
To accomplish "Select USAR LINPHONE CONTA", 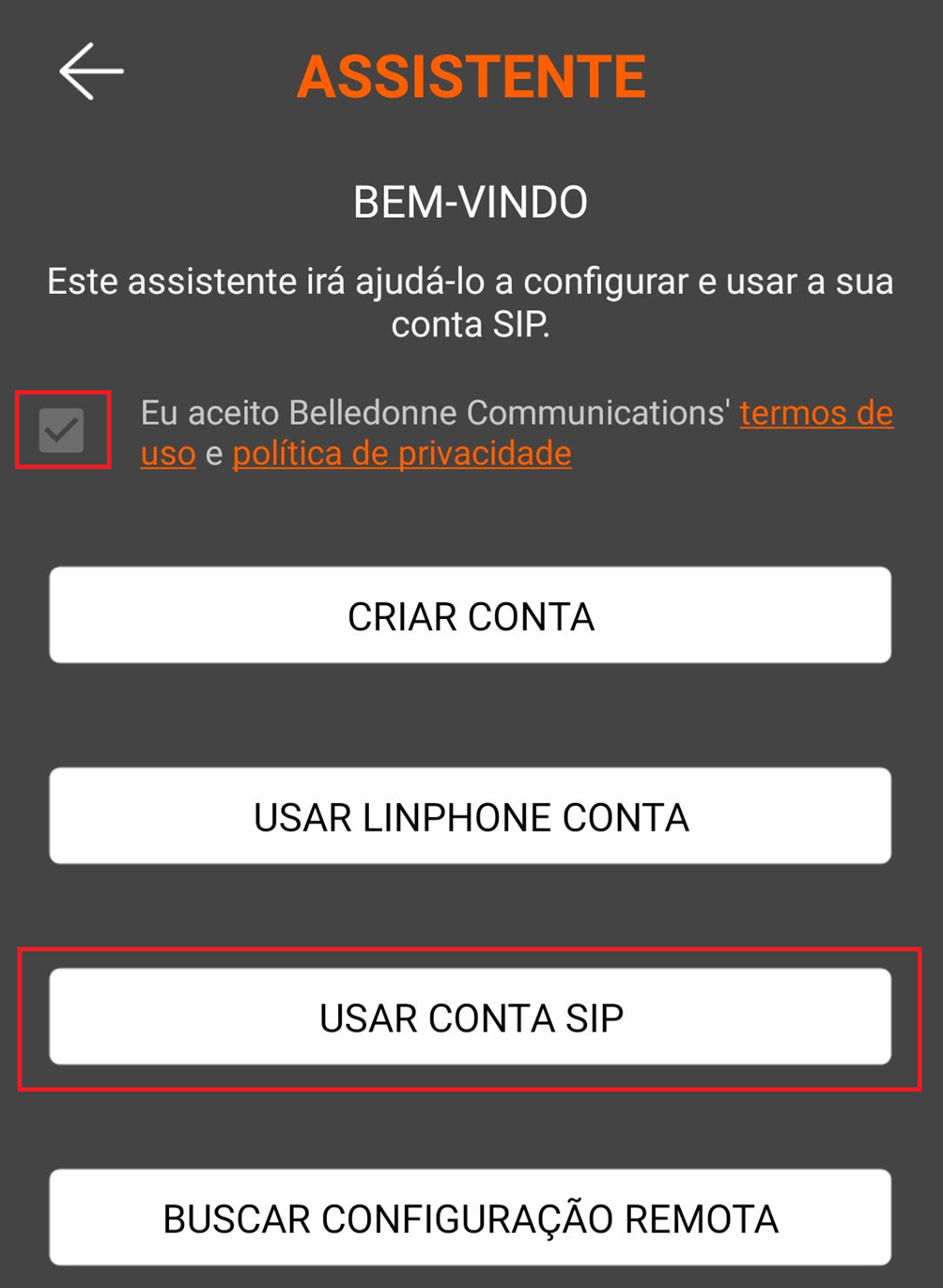I will (470, 816).
